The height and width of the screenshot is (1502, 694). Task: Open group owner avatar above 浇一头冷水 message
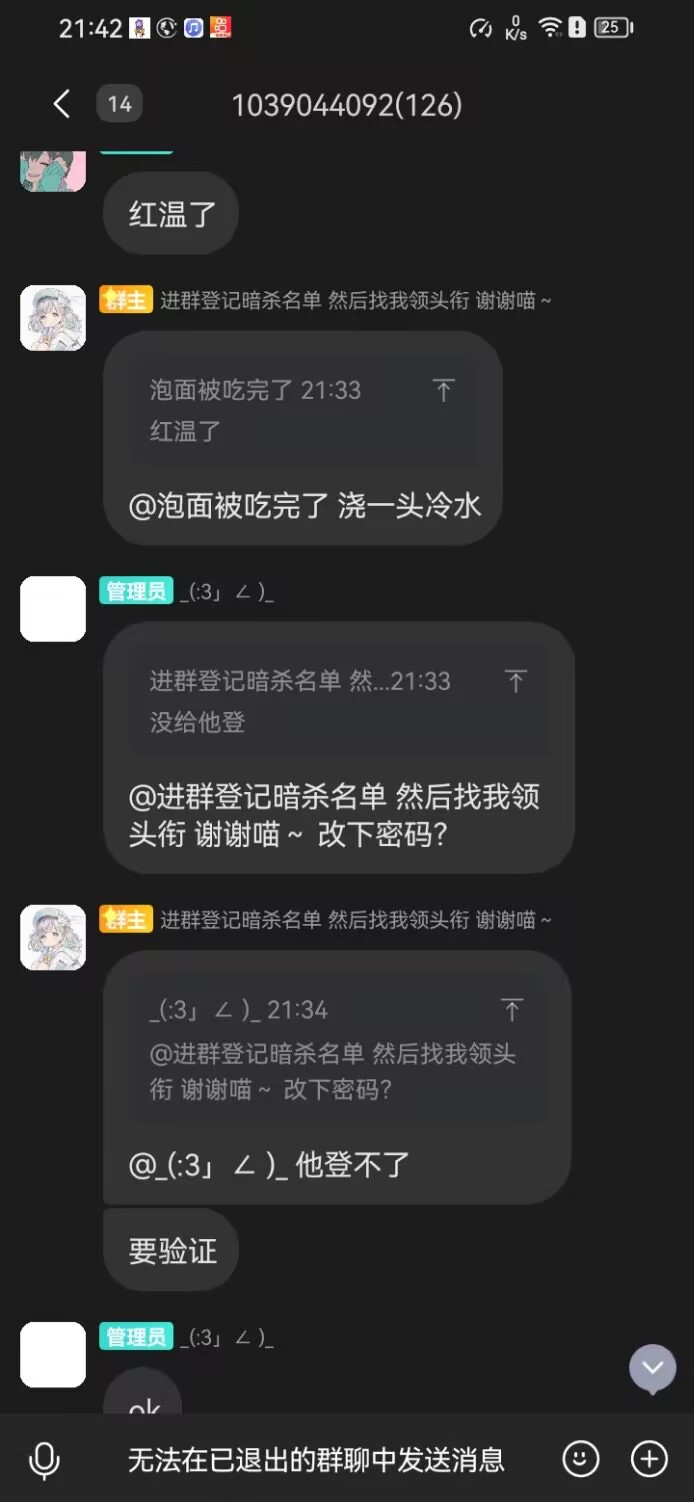[x=53, y=318]
